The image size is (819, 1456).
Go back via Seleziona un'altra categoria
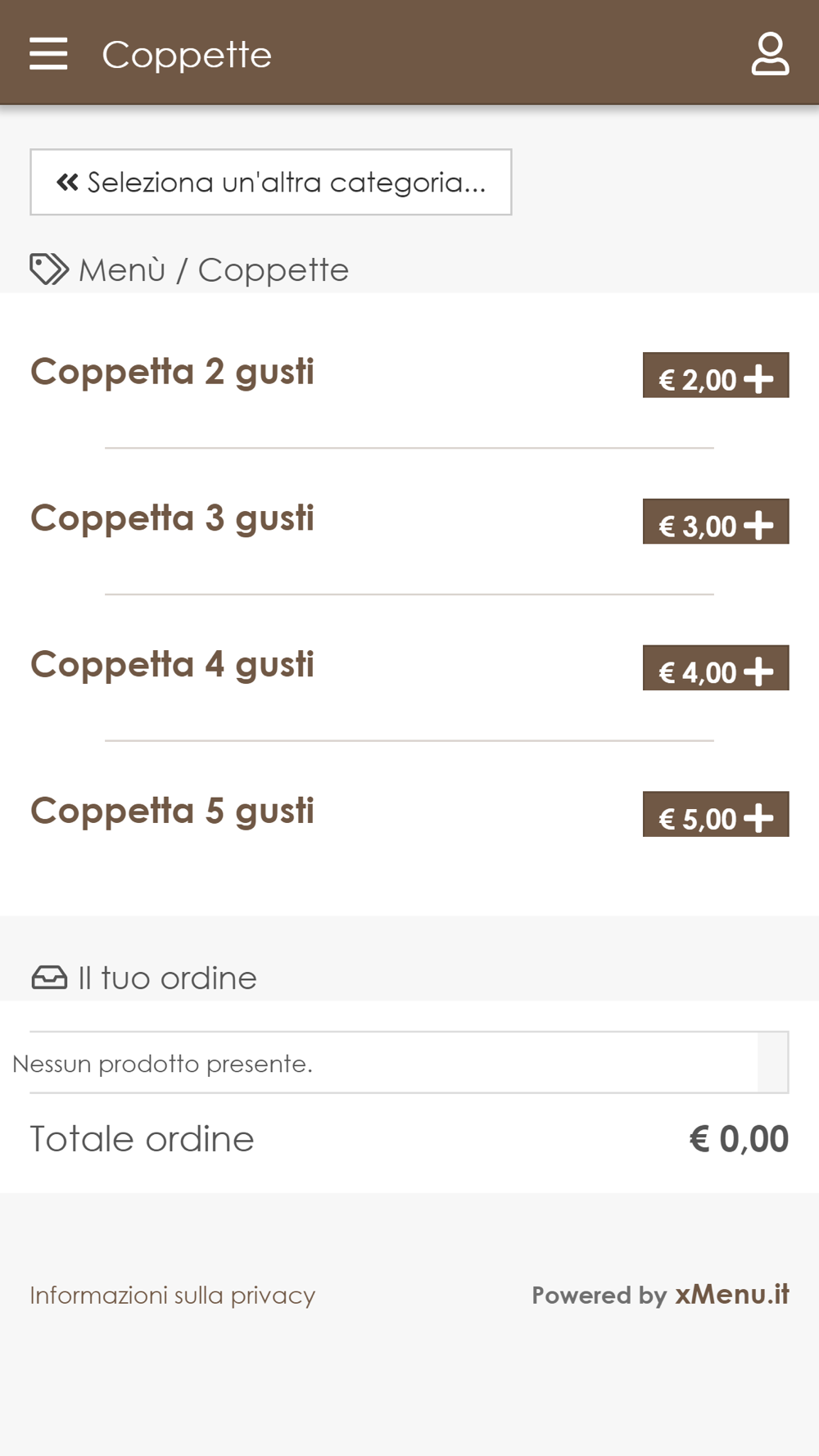(271, 182)
